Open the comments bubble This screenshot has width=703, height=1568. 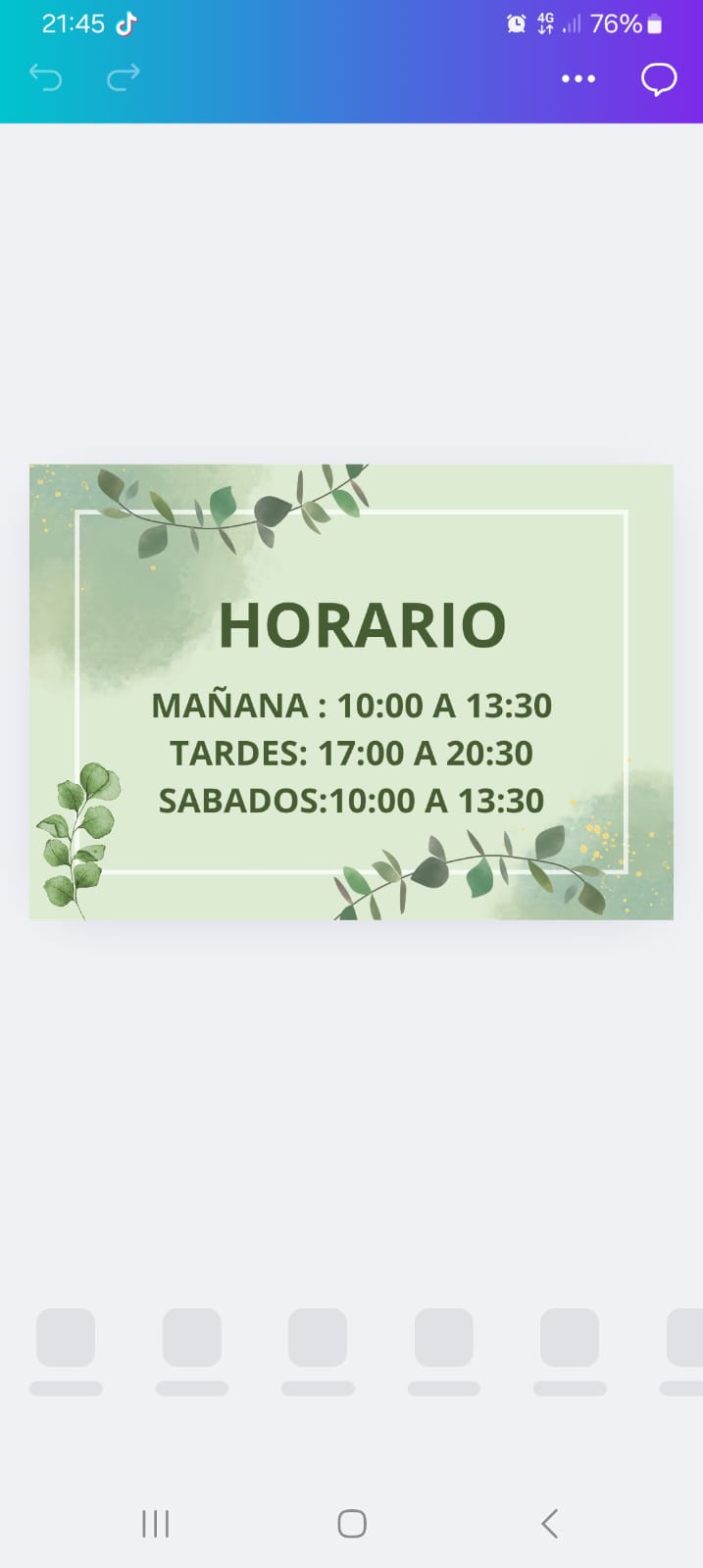(659, 78)
